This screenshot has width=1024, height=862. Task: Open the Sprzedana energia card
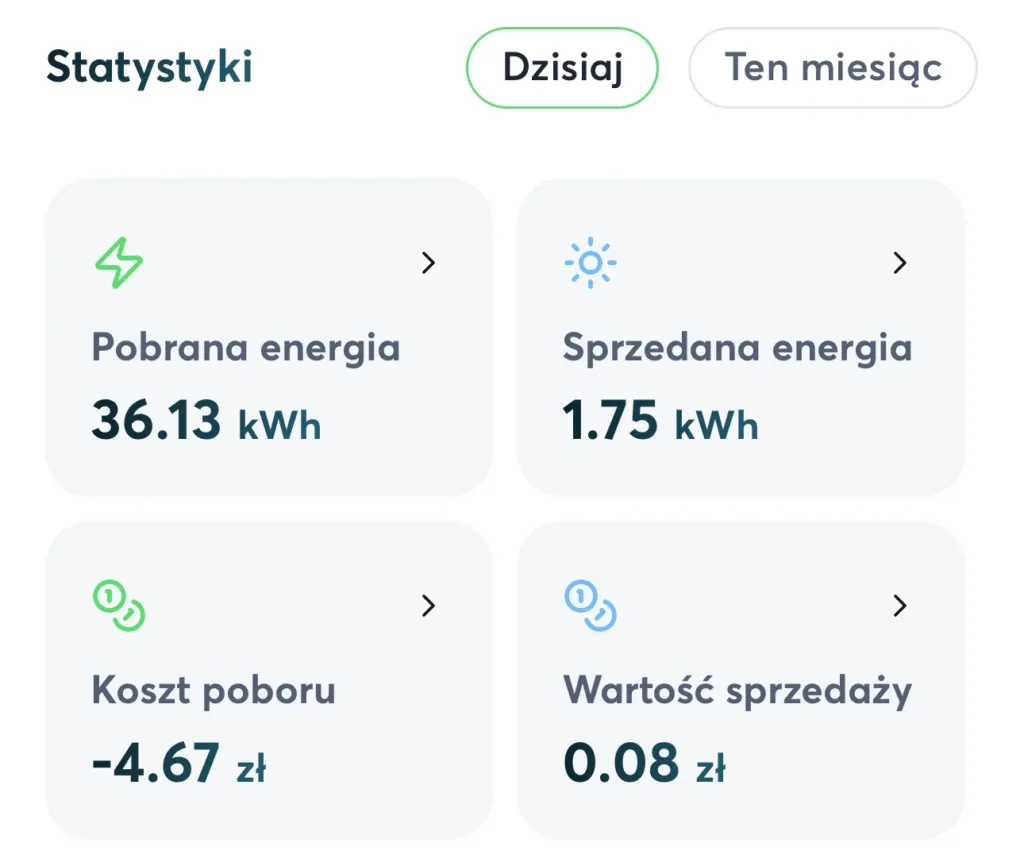(x=740, y=338)
